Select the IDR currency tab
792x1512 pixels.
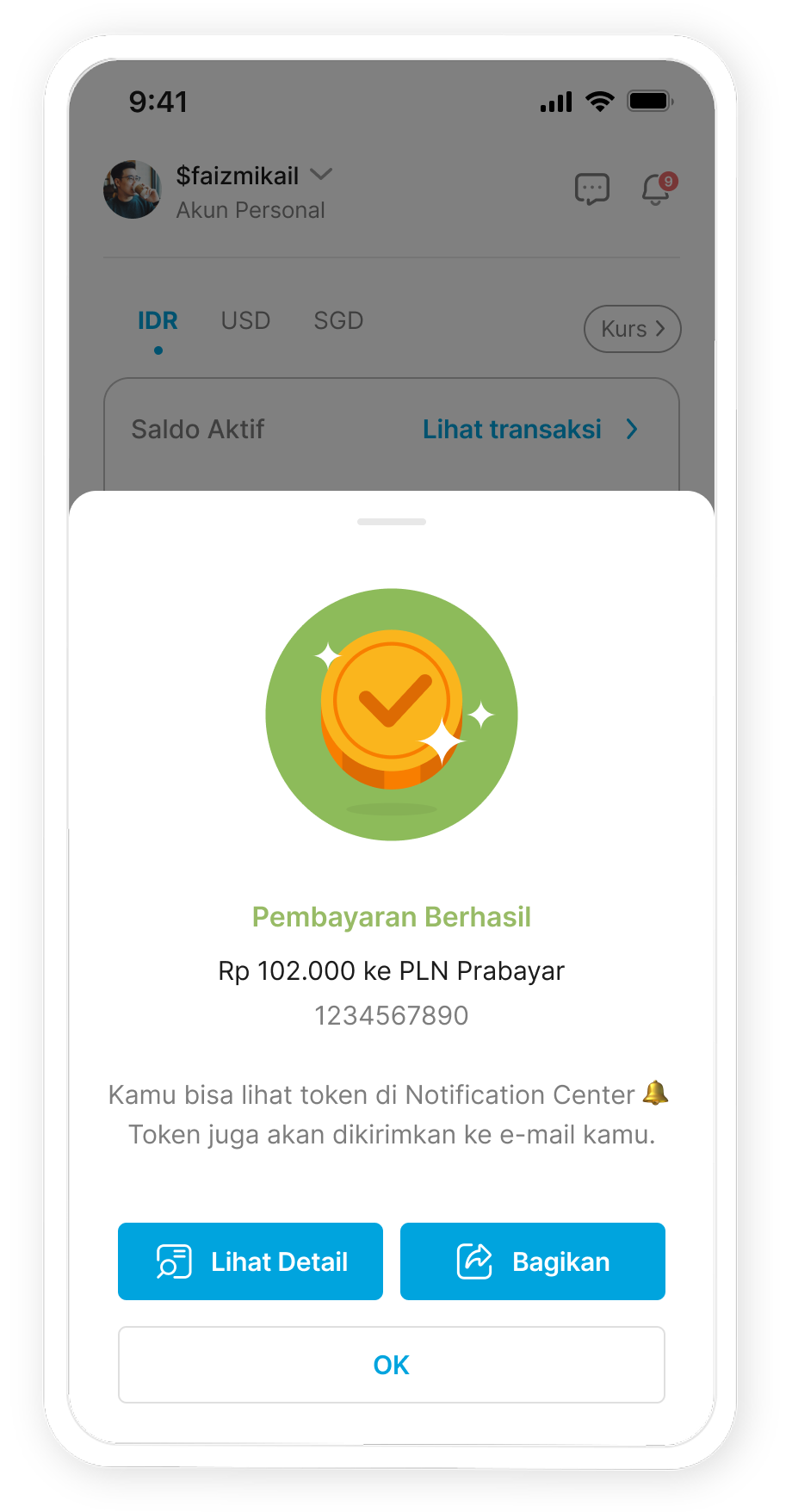158,320
